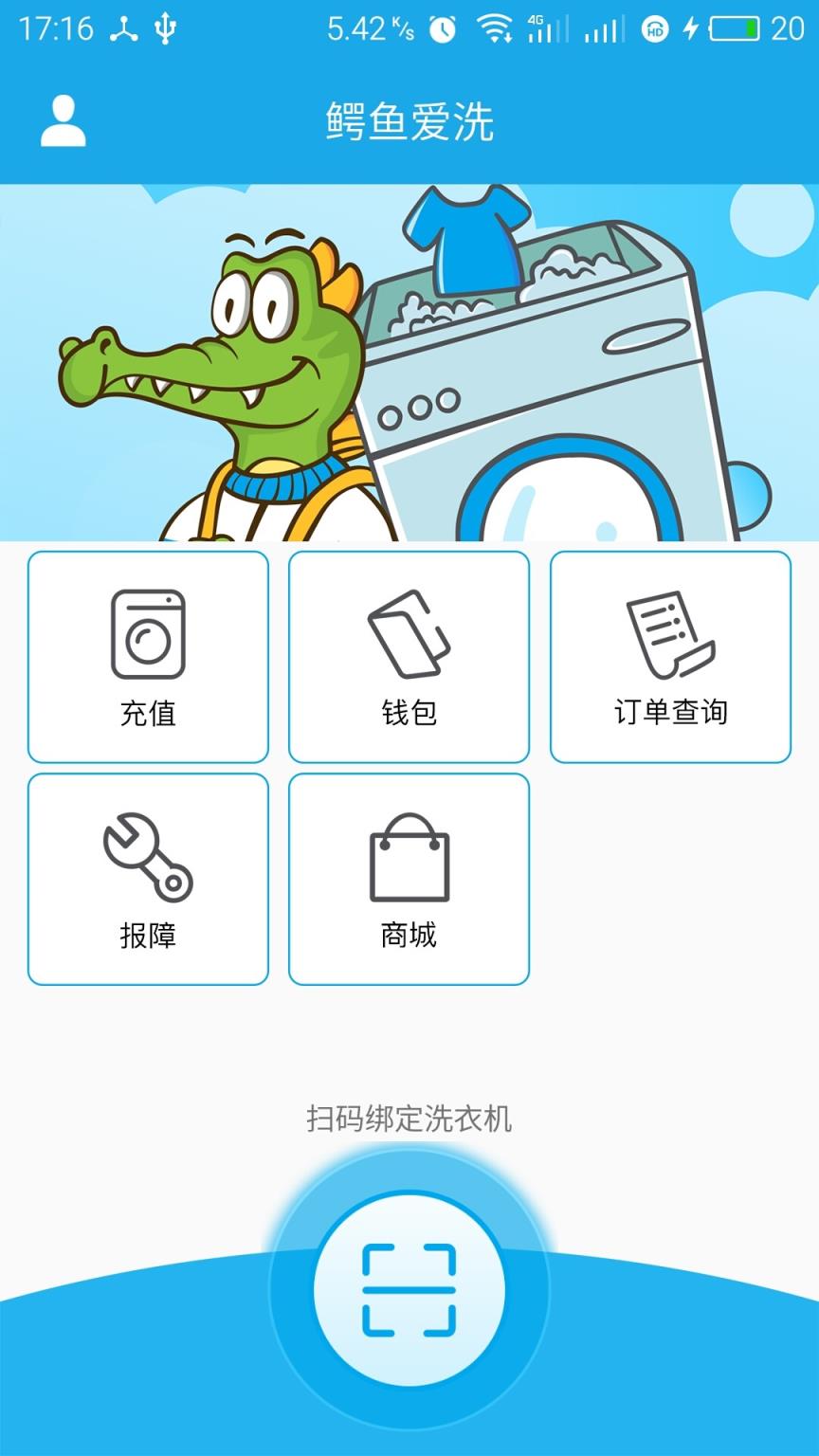Viewport: 819px width, 1456px height.
Task: Tap the QR scan icon to bind washer
Action: 409,1289
